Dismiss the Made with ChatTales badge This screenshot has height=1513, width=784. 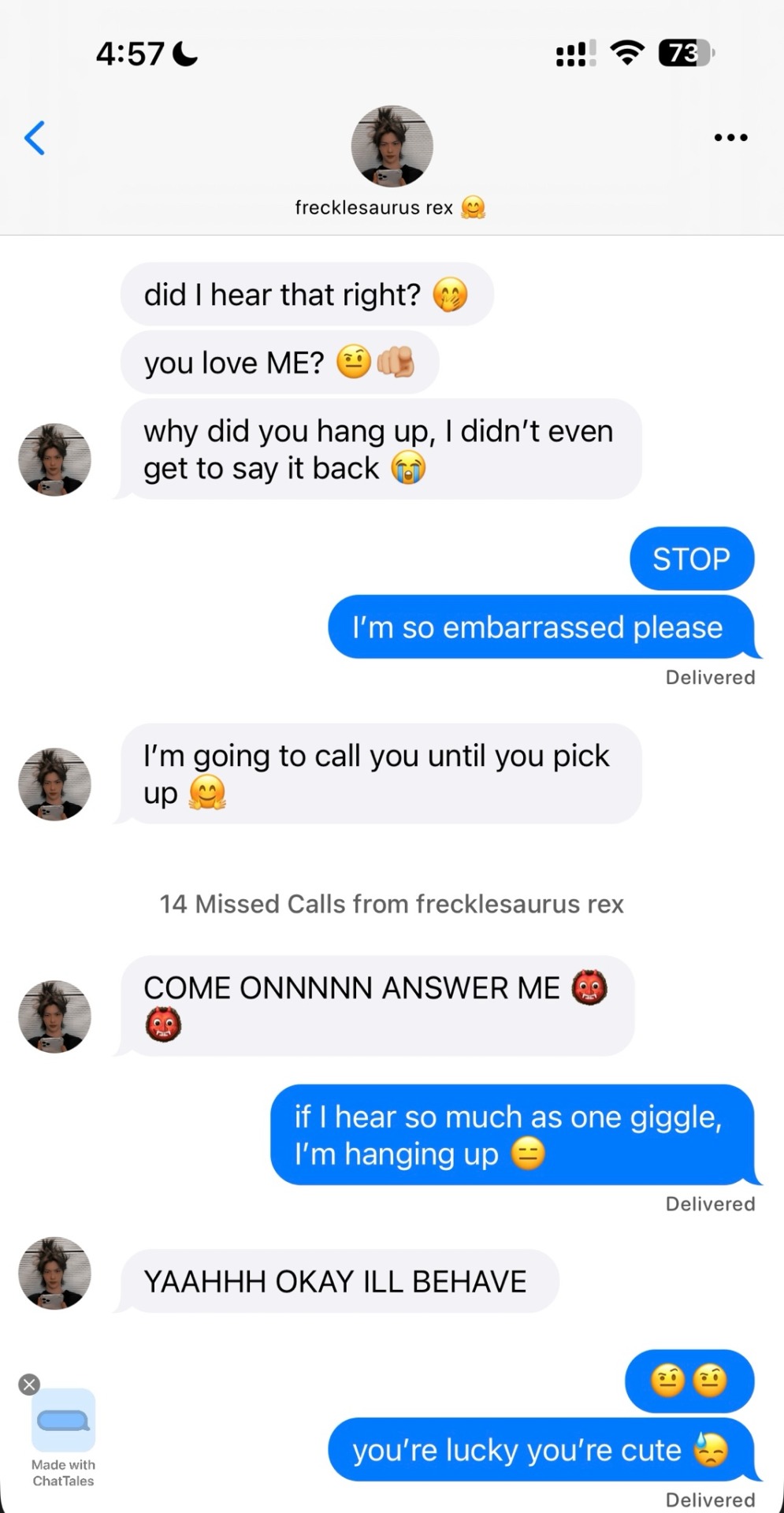[x=29, y=1384]
